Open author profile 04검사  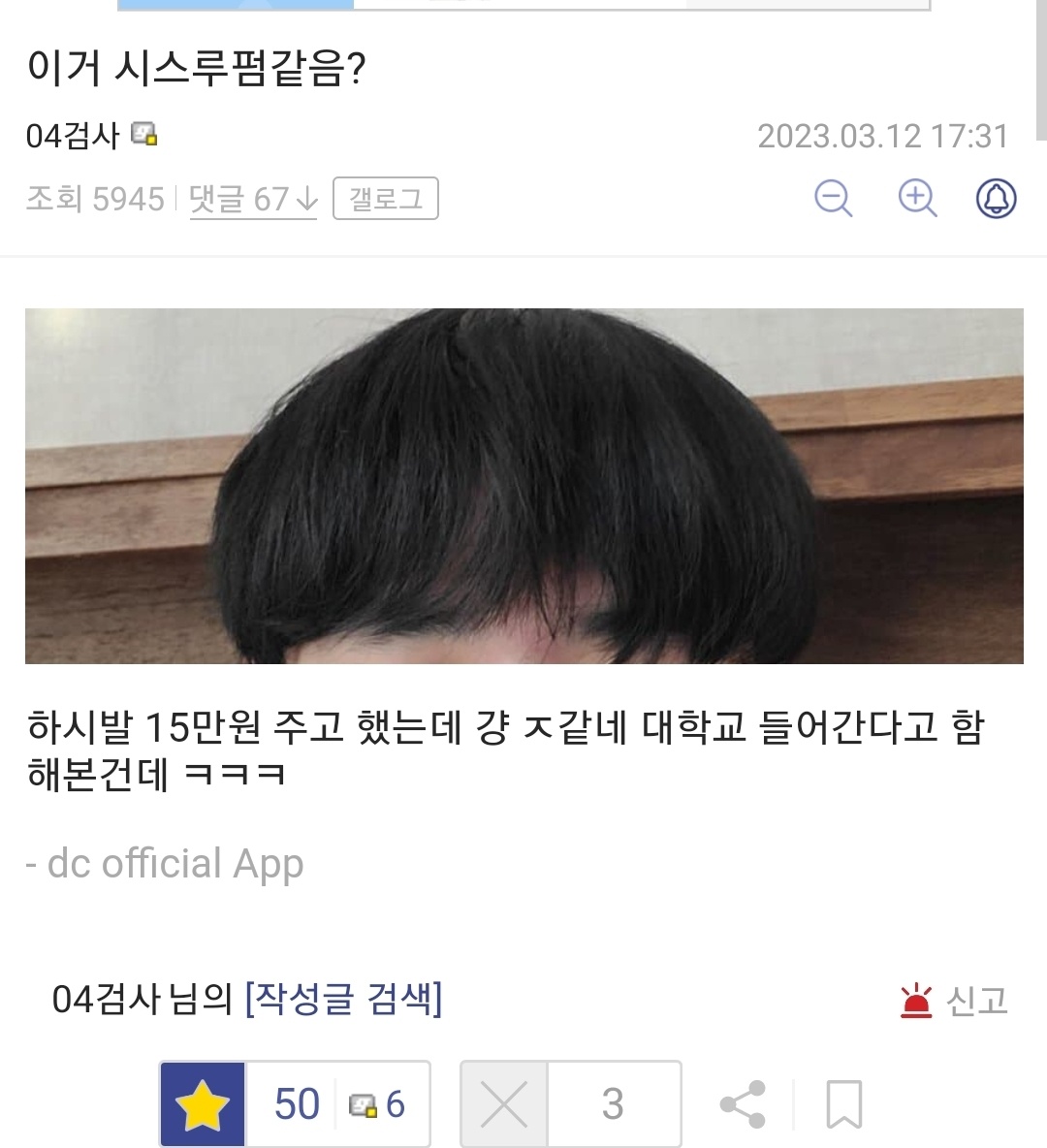74,136
